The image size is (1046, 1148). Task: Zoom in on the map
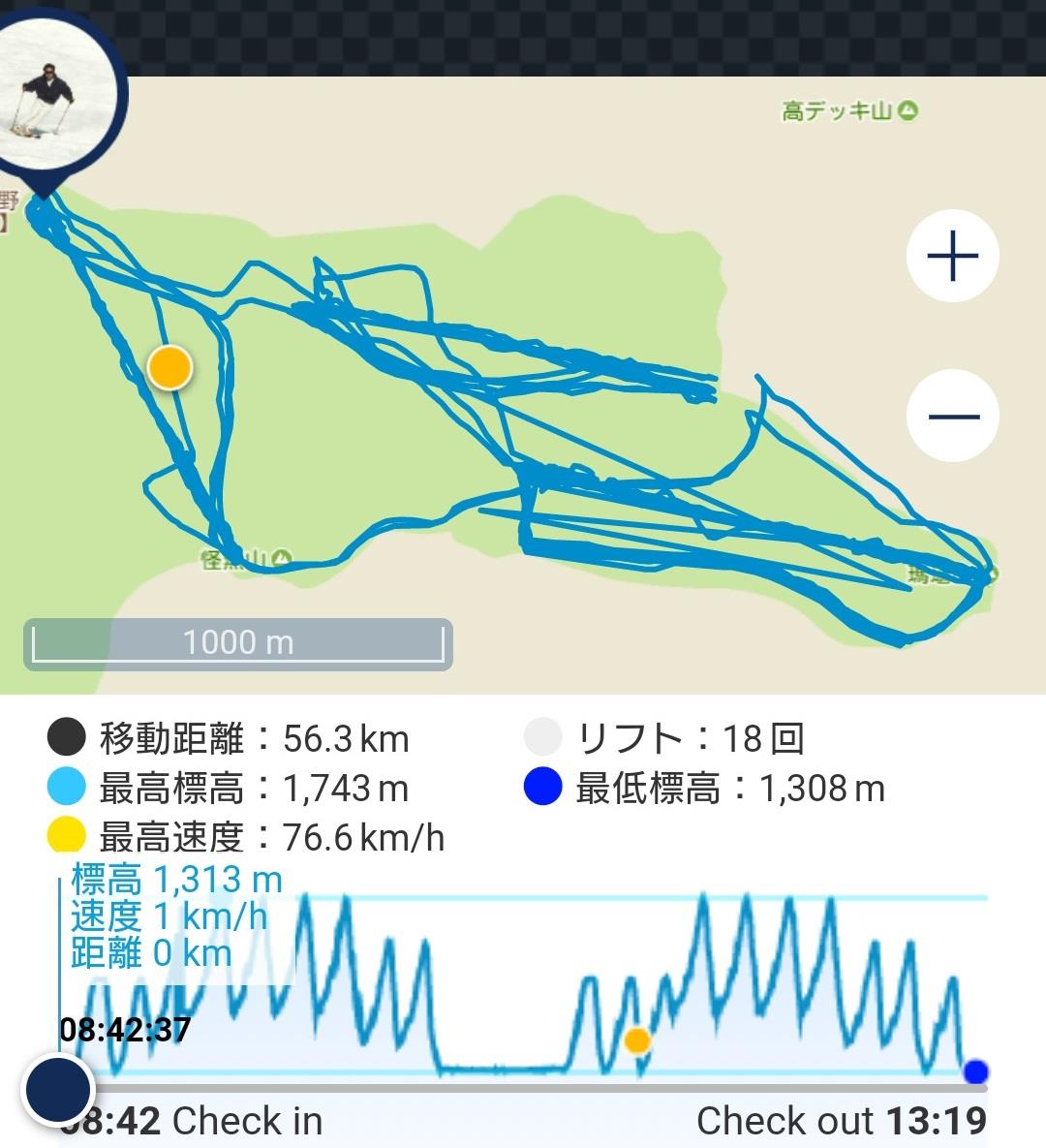[953, 257]
